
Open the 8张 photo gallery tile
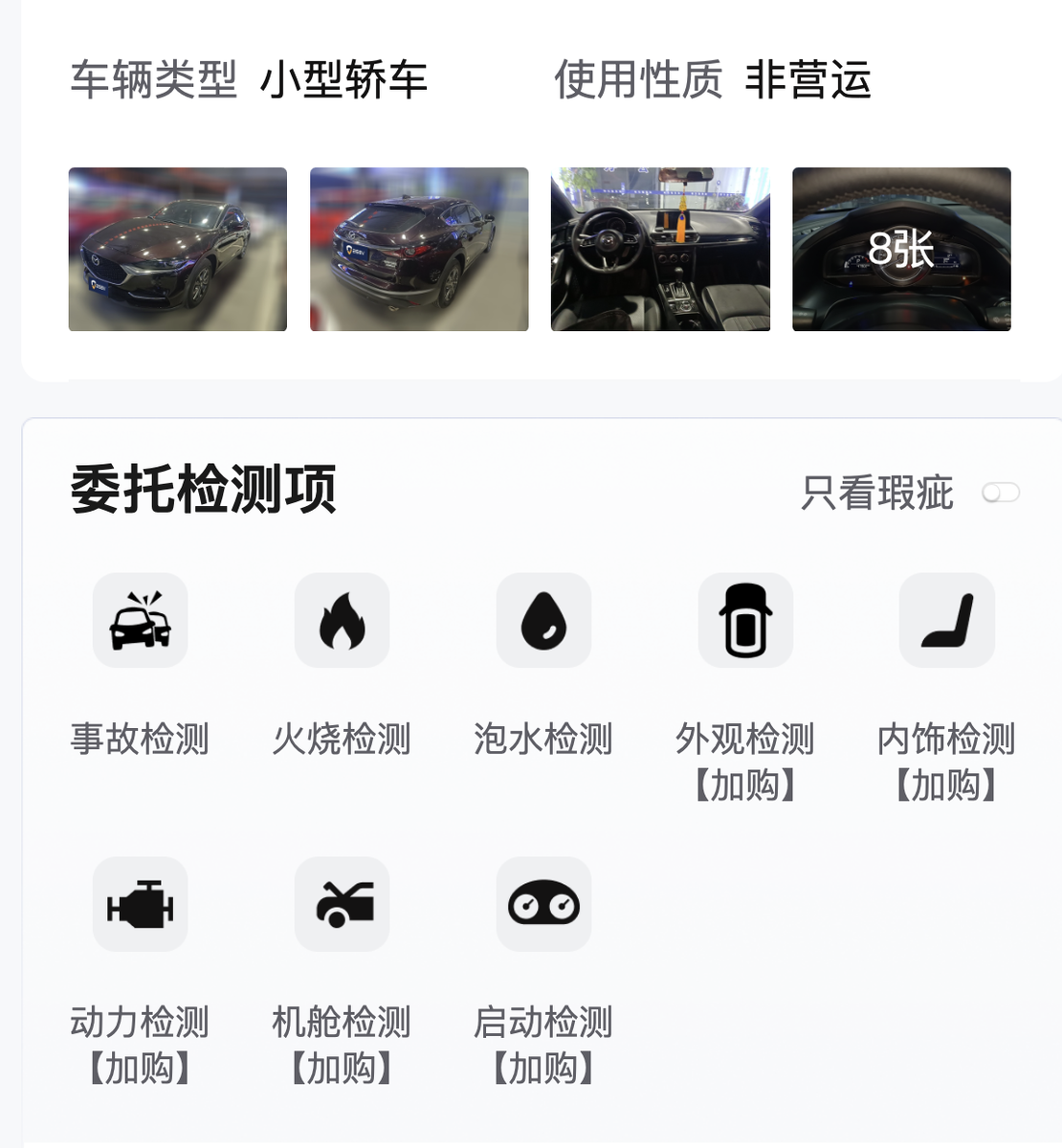pyautogui.click(x=901, y=249)
